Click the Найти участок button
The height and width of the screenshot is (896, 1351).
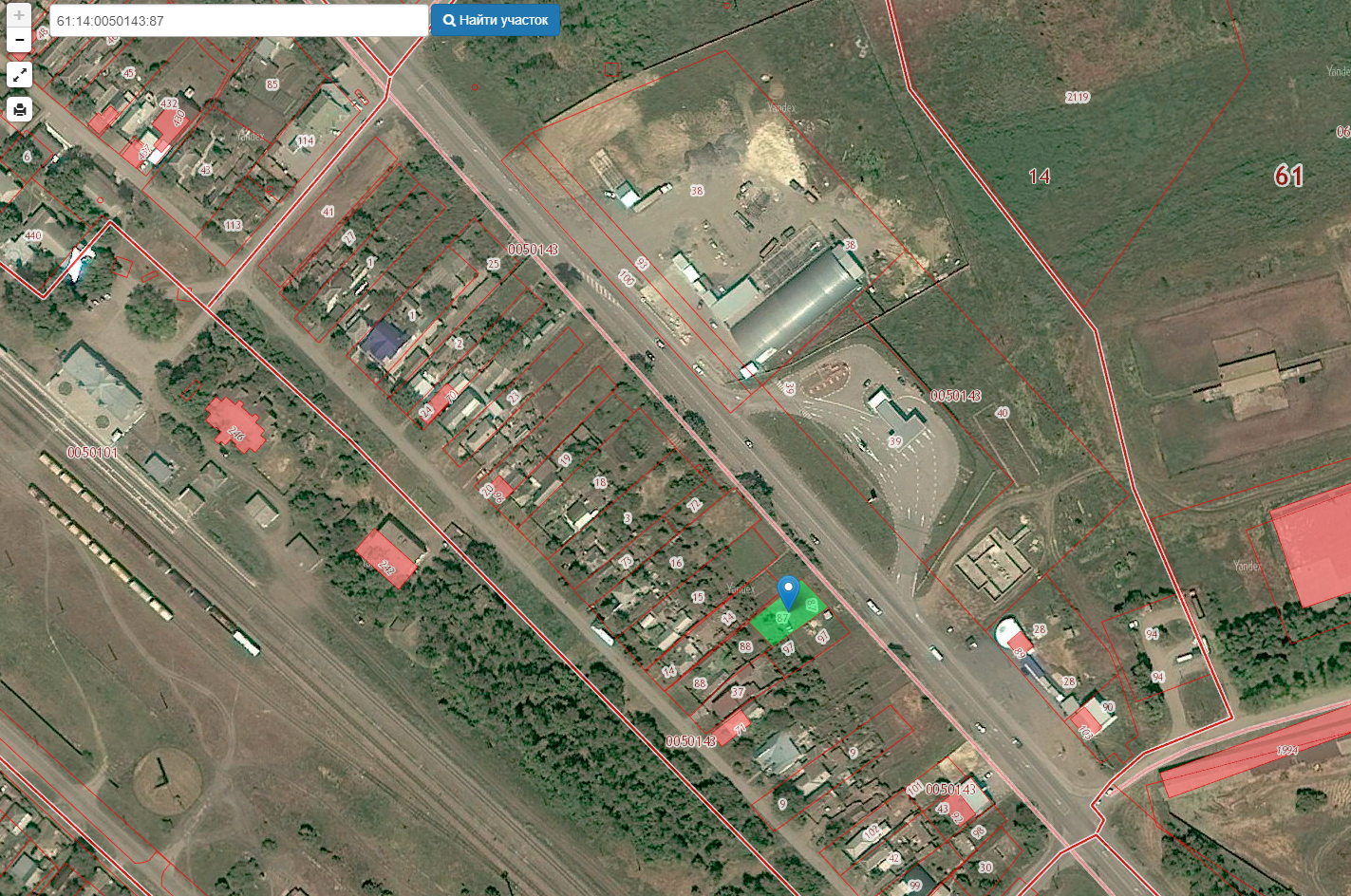[x=495, y=20]
